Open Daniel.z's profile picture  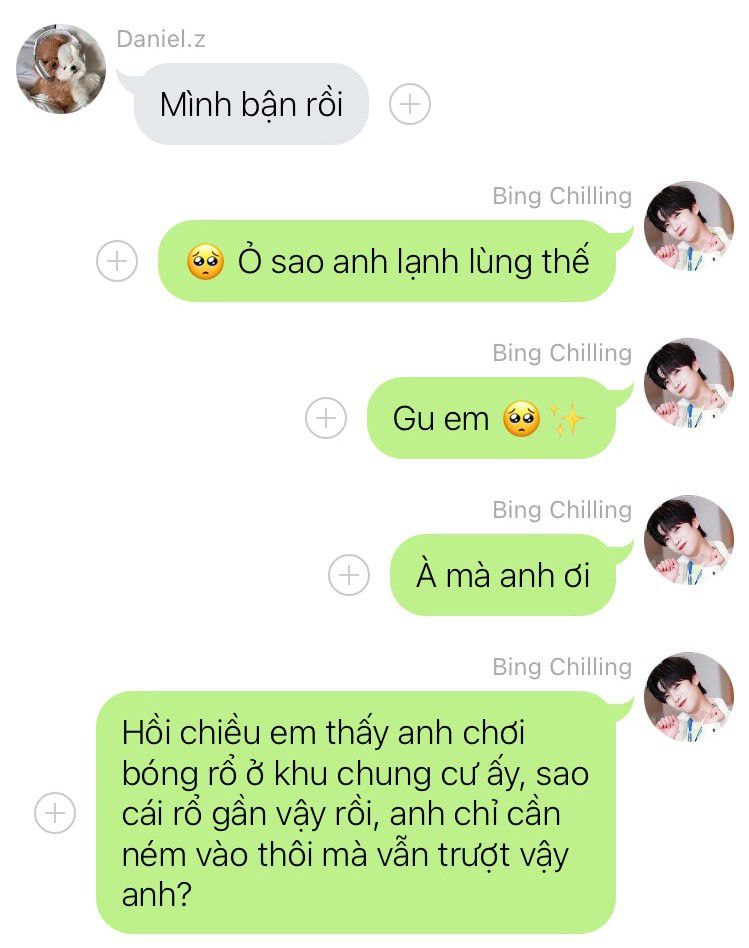(61, 69)
